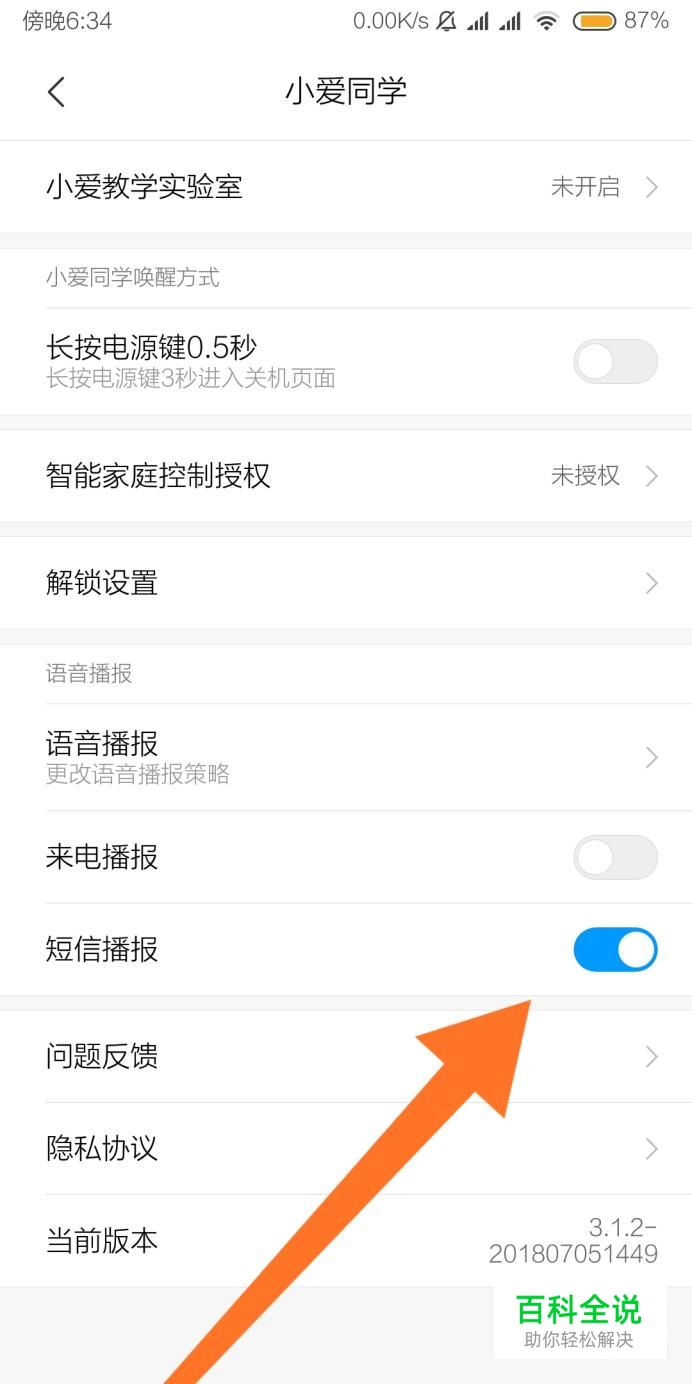Open 智能家庭控制授权

pos(346,476)
